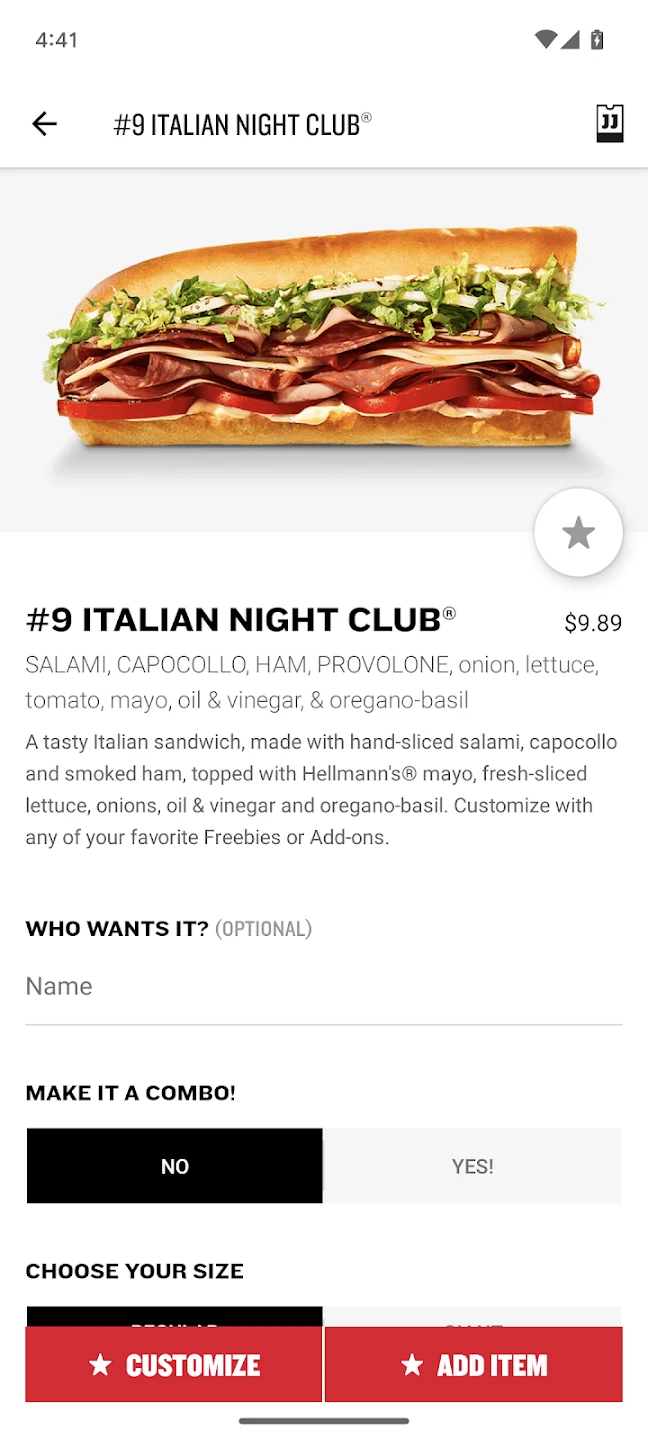The image size is (648, 1440).
Task: Enter a name in the Name field
Action: (323, 987)
